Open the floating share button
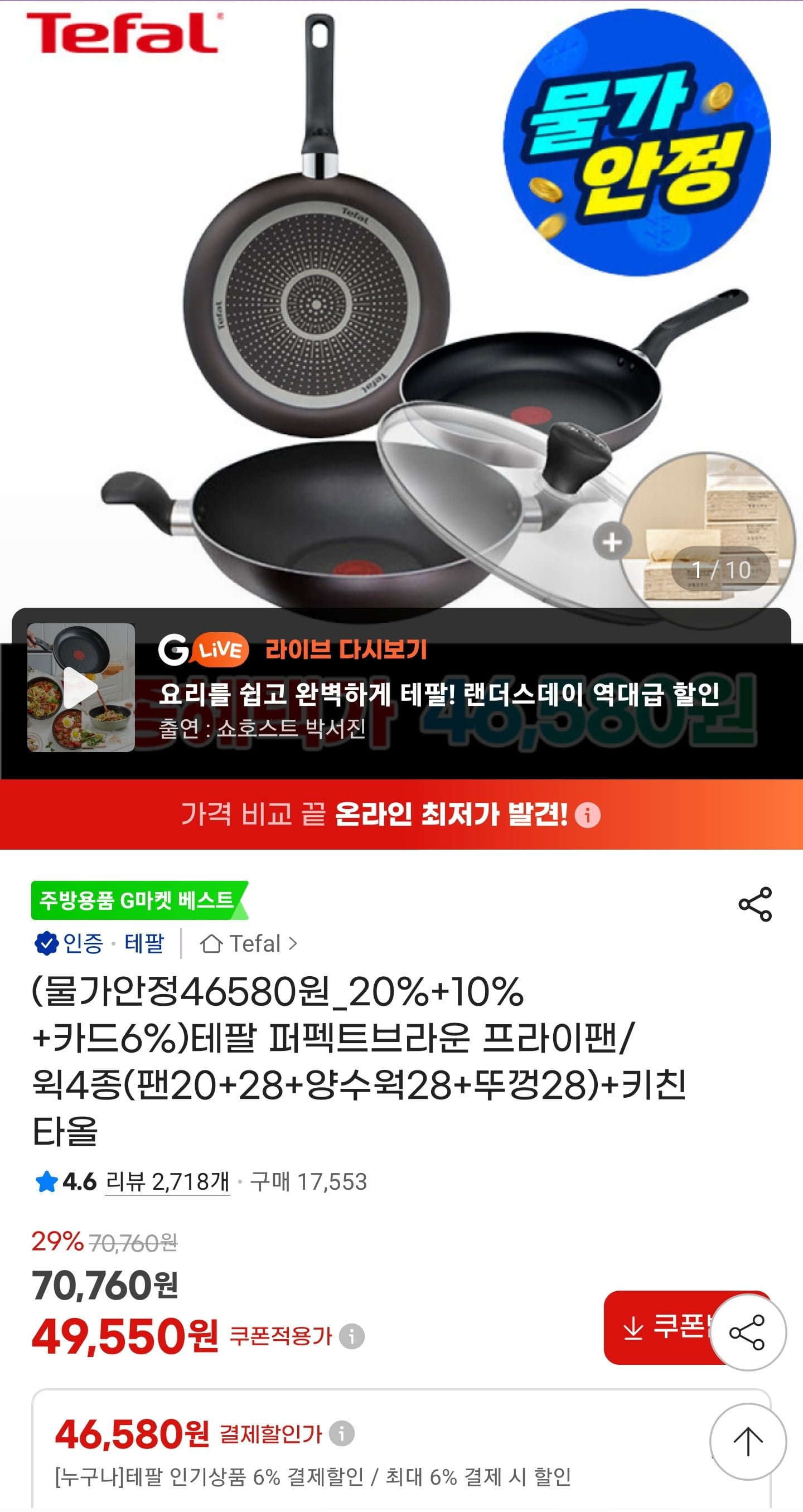 (x=747, y=1332)
